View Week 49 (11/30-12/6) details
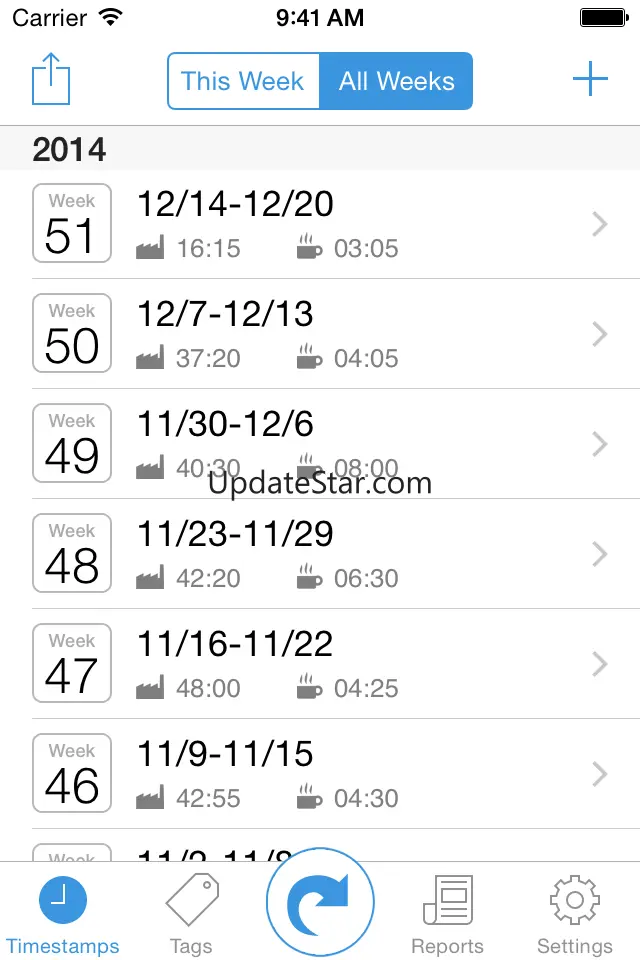 [320, 444]
